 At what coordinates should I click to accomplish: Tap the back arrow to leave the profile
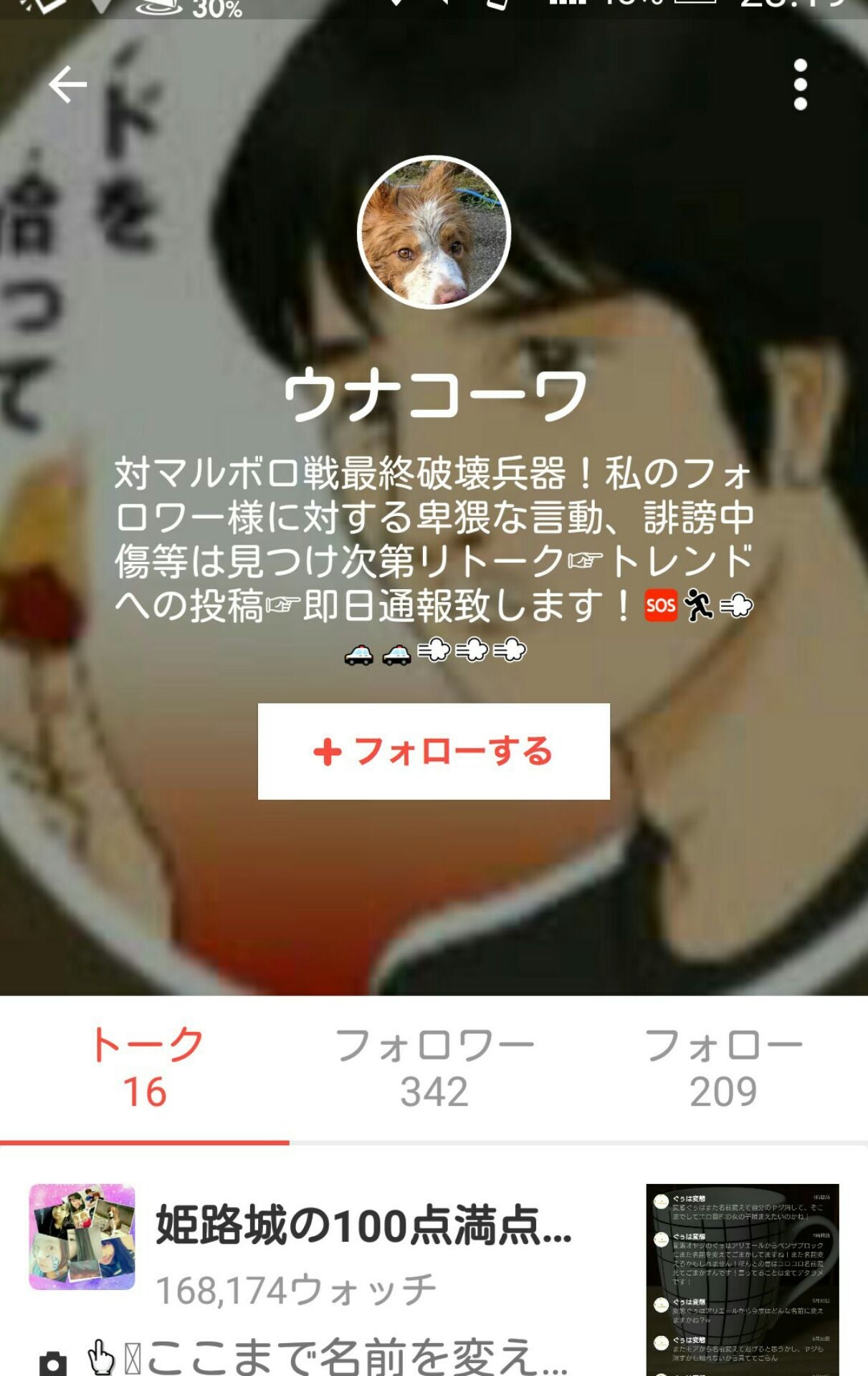67,85
